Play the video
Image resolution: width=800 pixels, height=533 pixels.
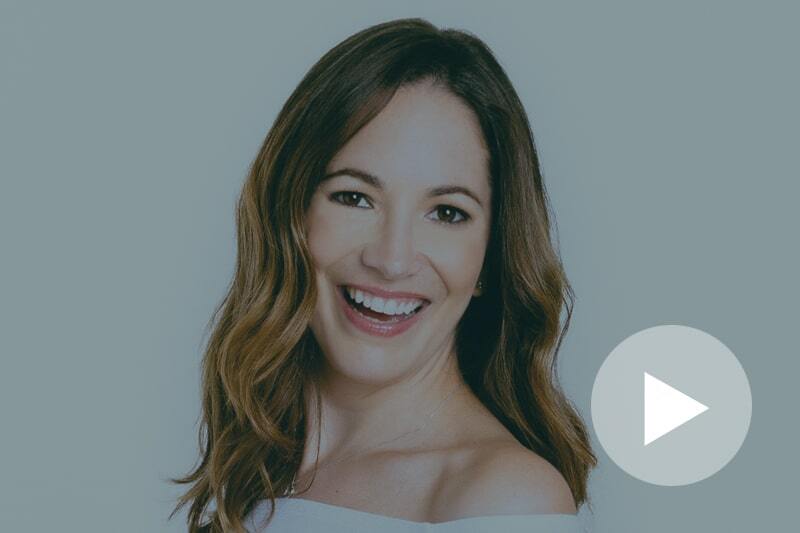(671, 405)
